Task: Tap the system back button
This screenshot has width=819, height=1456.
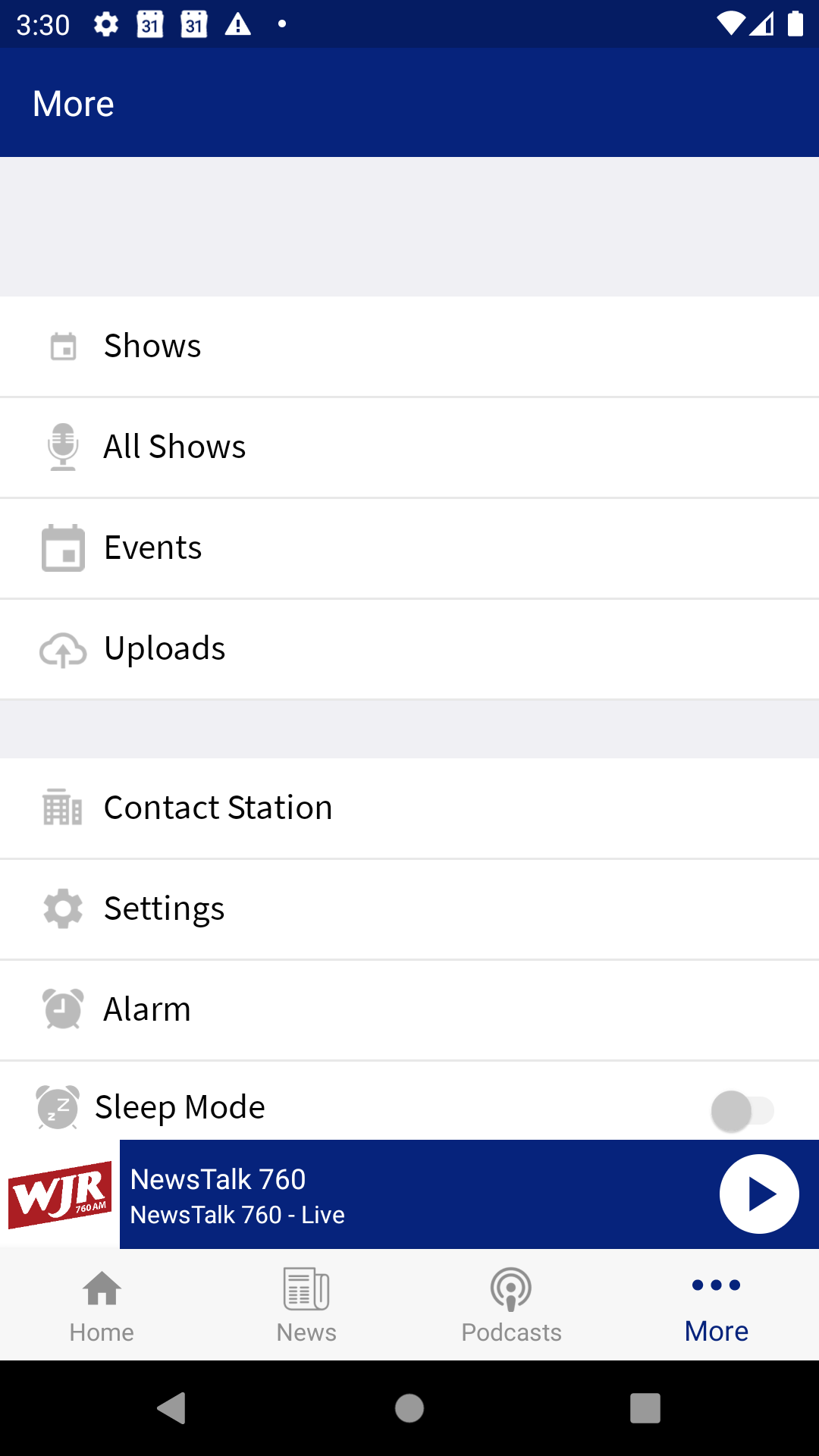Action: 172,1408
